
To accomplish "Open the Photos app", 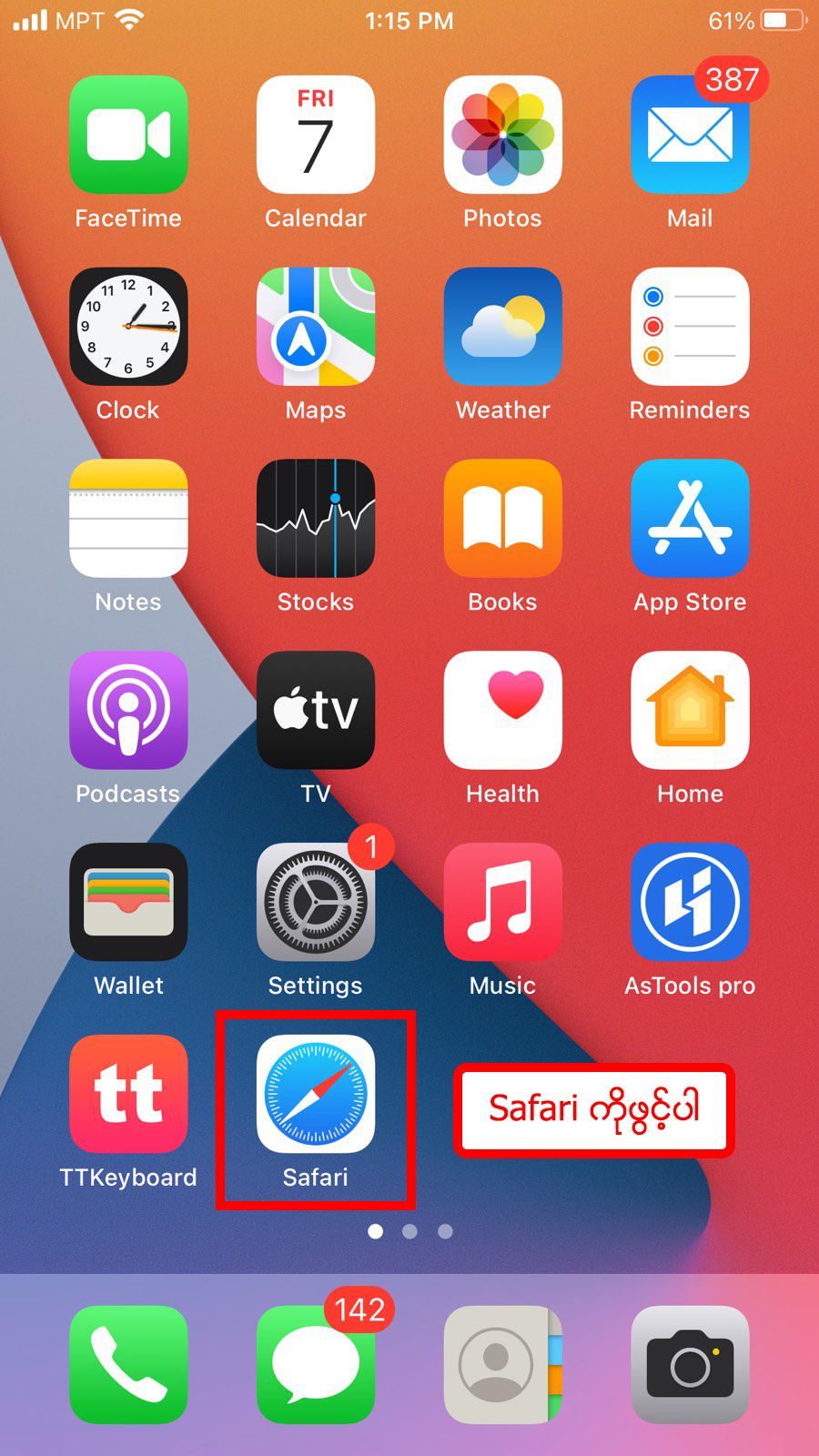I will (502, 135).
